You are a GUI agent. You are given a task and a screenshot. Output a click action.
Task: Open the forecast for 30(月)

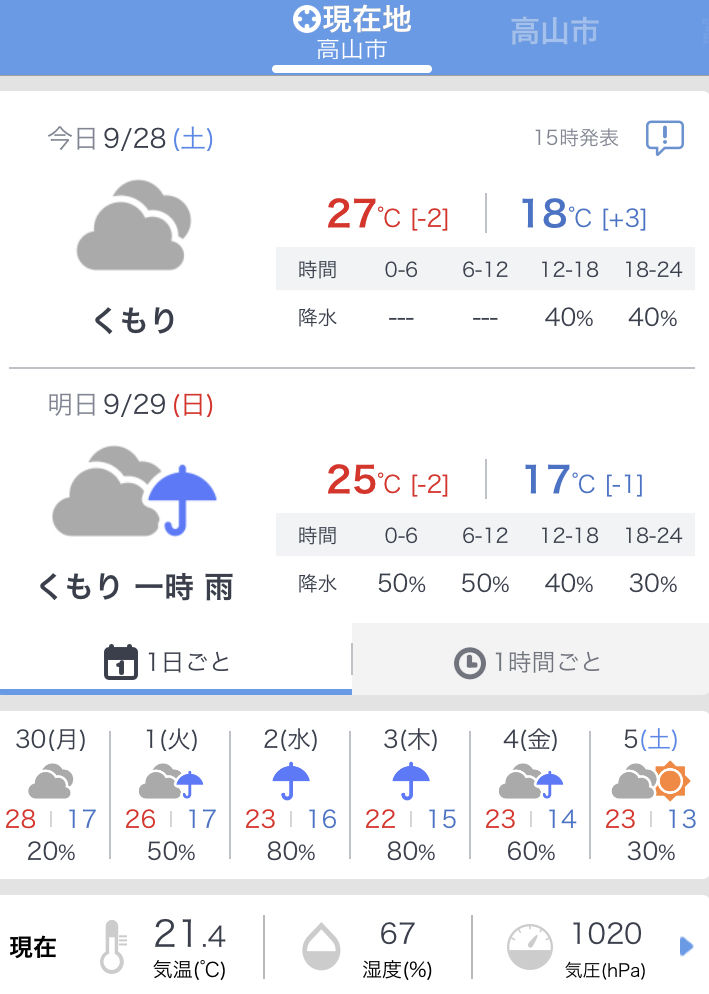[x=51, y=795]
